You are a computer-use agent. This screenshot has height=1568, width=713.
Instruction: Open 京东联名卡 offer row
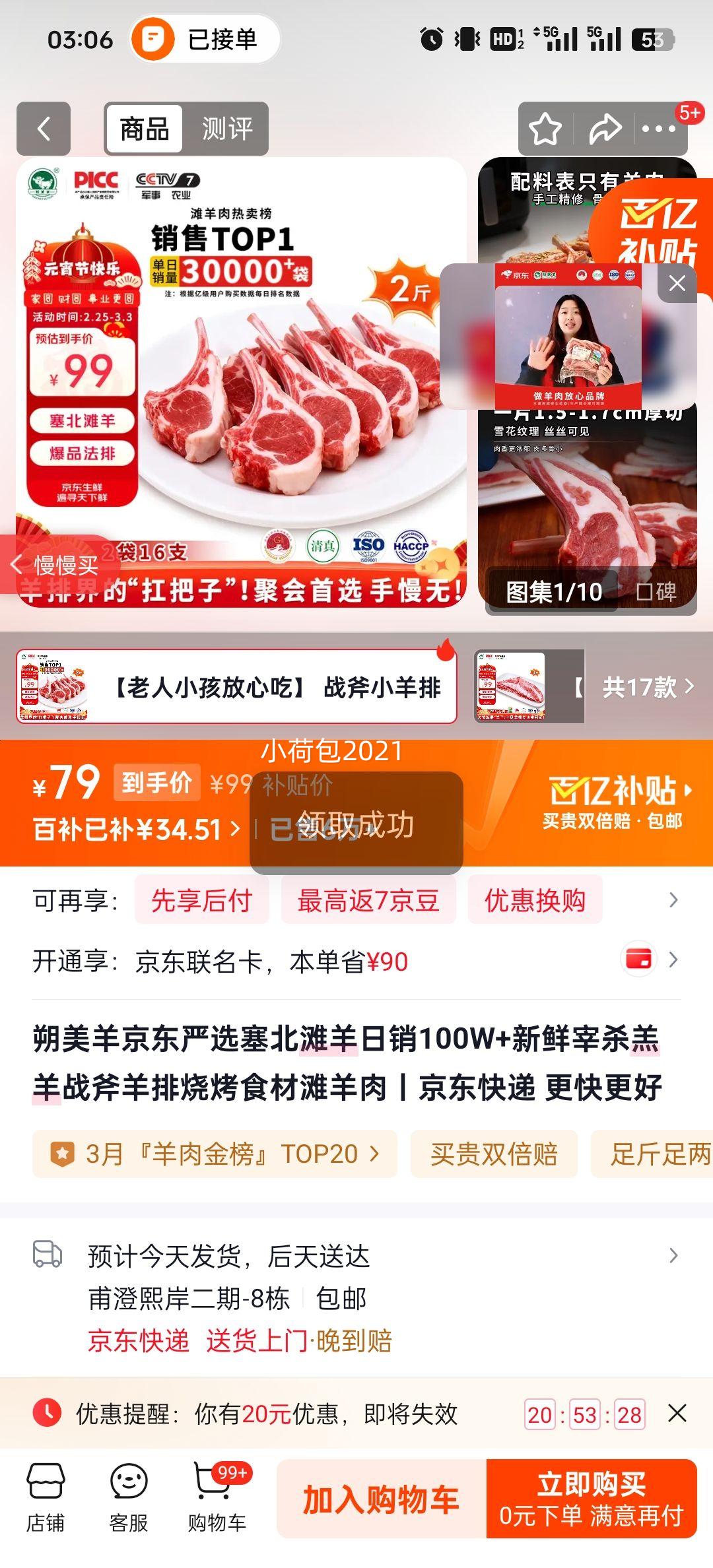pyautogui.click(x=356, y=961)
